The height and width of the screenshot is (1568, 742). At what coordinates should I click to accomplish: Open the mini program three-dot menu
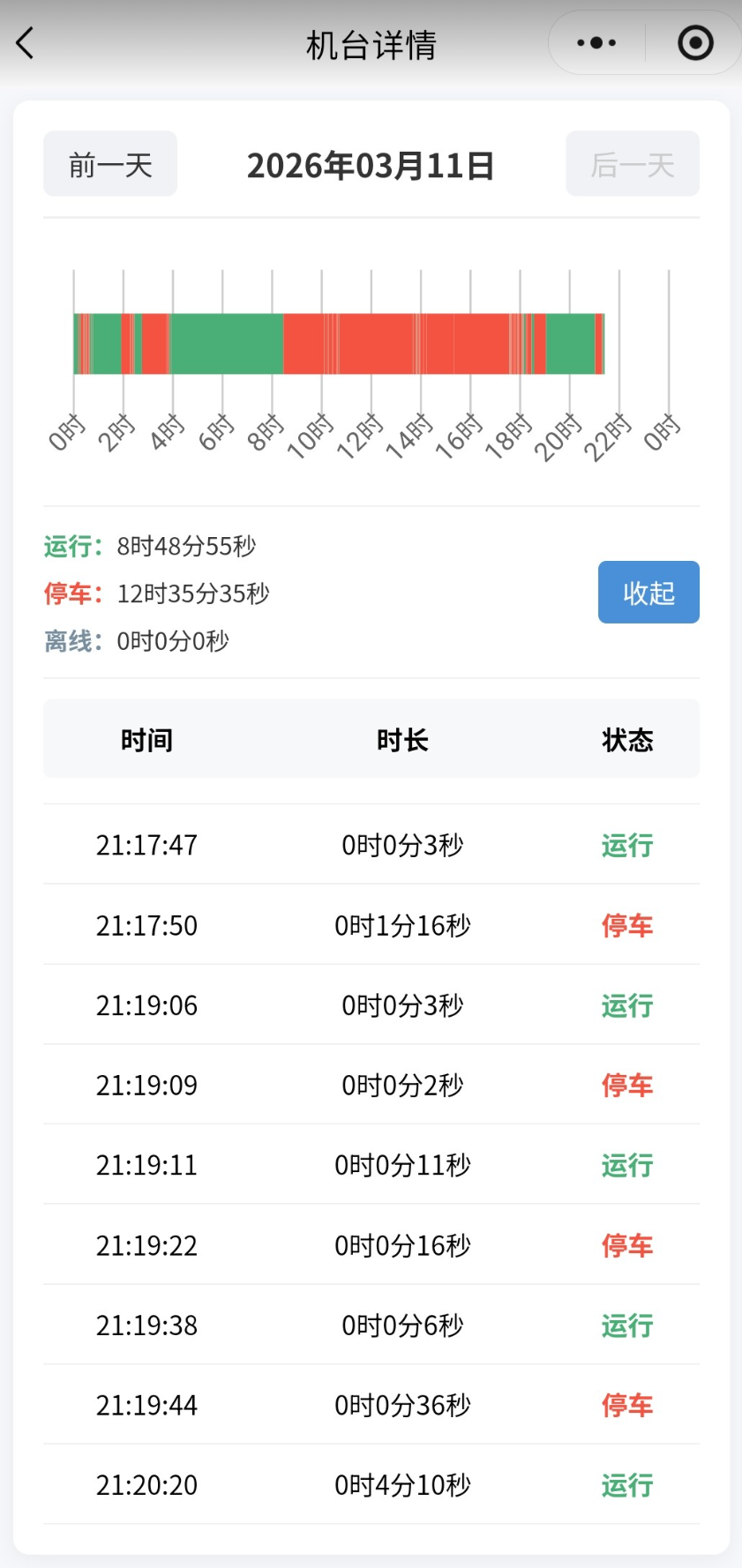click(x=596, y=42)
